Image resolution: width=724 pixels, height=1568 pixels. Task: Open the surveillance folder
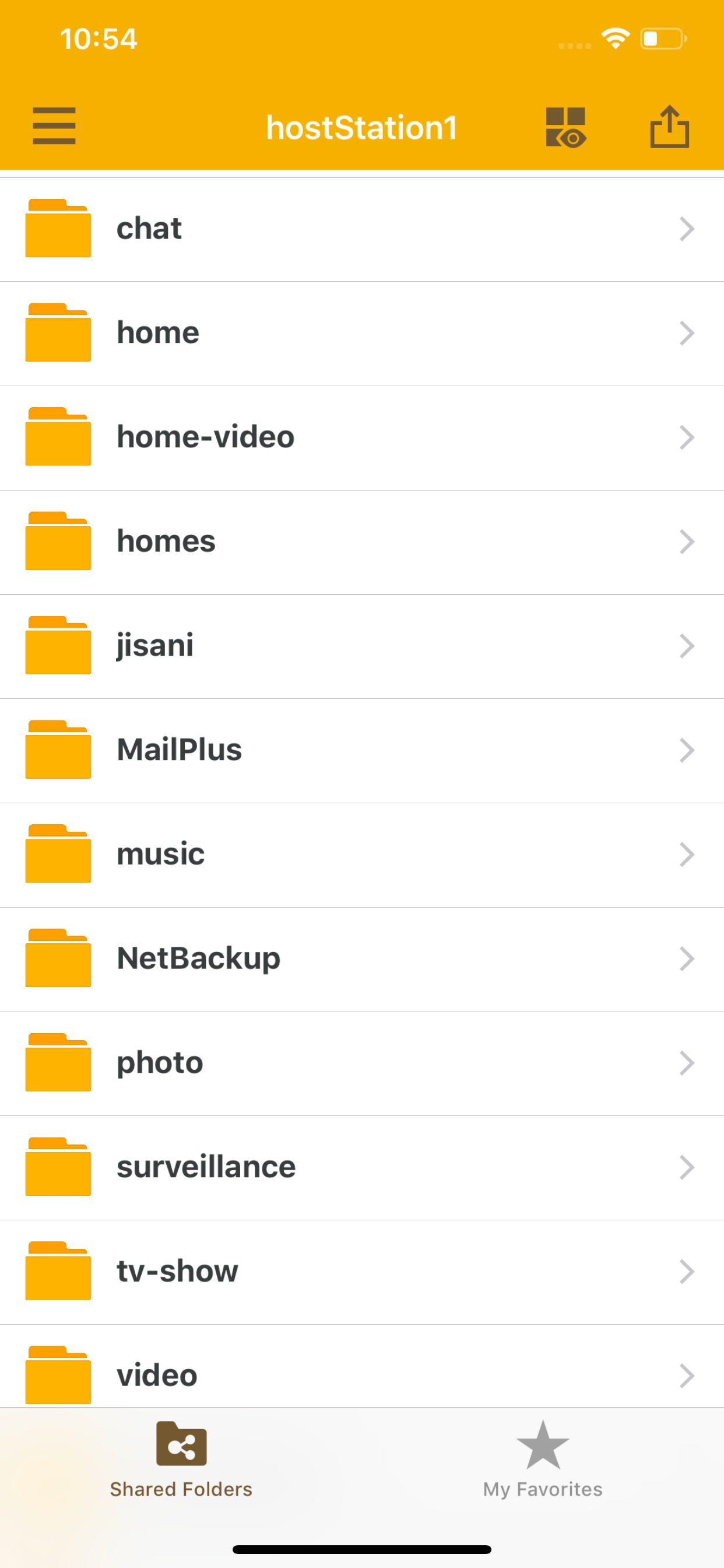pos(361,1167)
